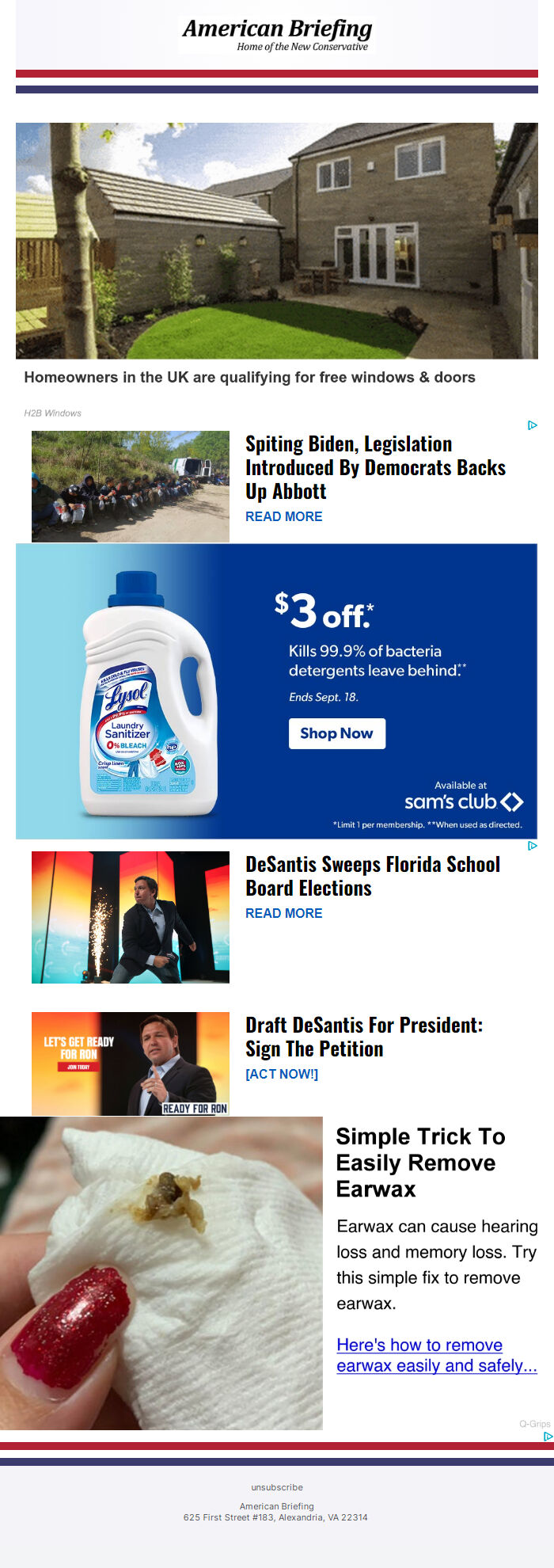Viewport: 554px width, 1568px height.
Task: Open the AdChoices icon beside Spiting Biden headline
Action: [x=533, y=425]
